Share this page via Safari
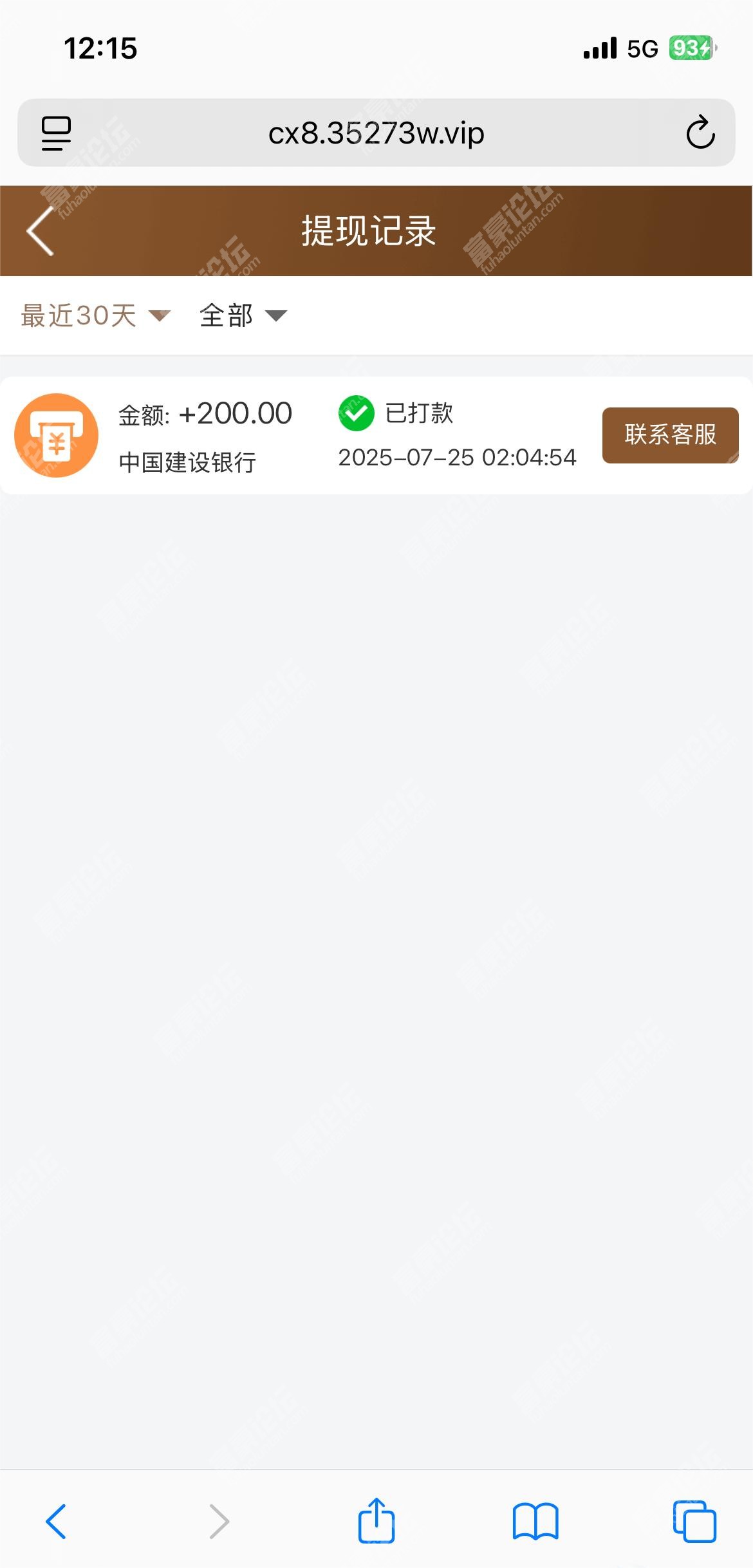Viewport: 753px width, 1568px height. [x=376, y=1520]
